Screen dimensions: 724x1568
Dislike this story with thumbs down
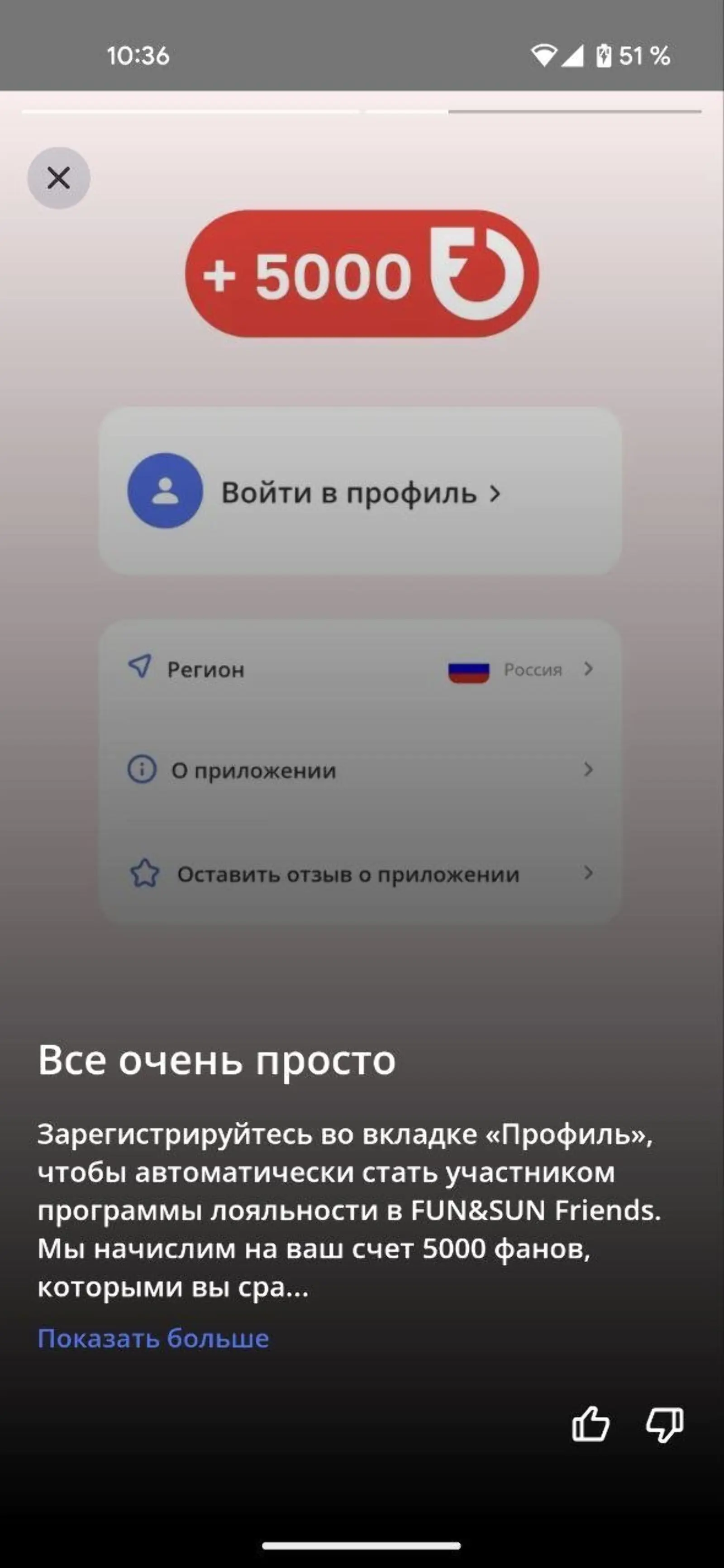[x=664, y=1425]
